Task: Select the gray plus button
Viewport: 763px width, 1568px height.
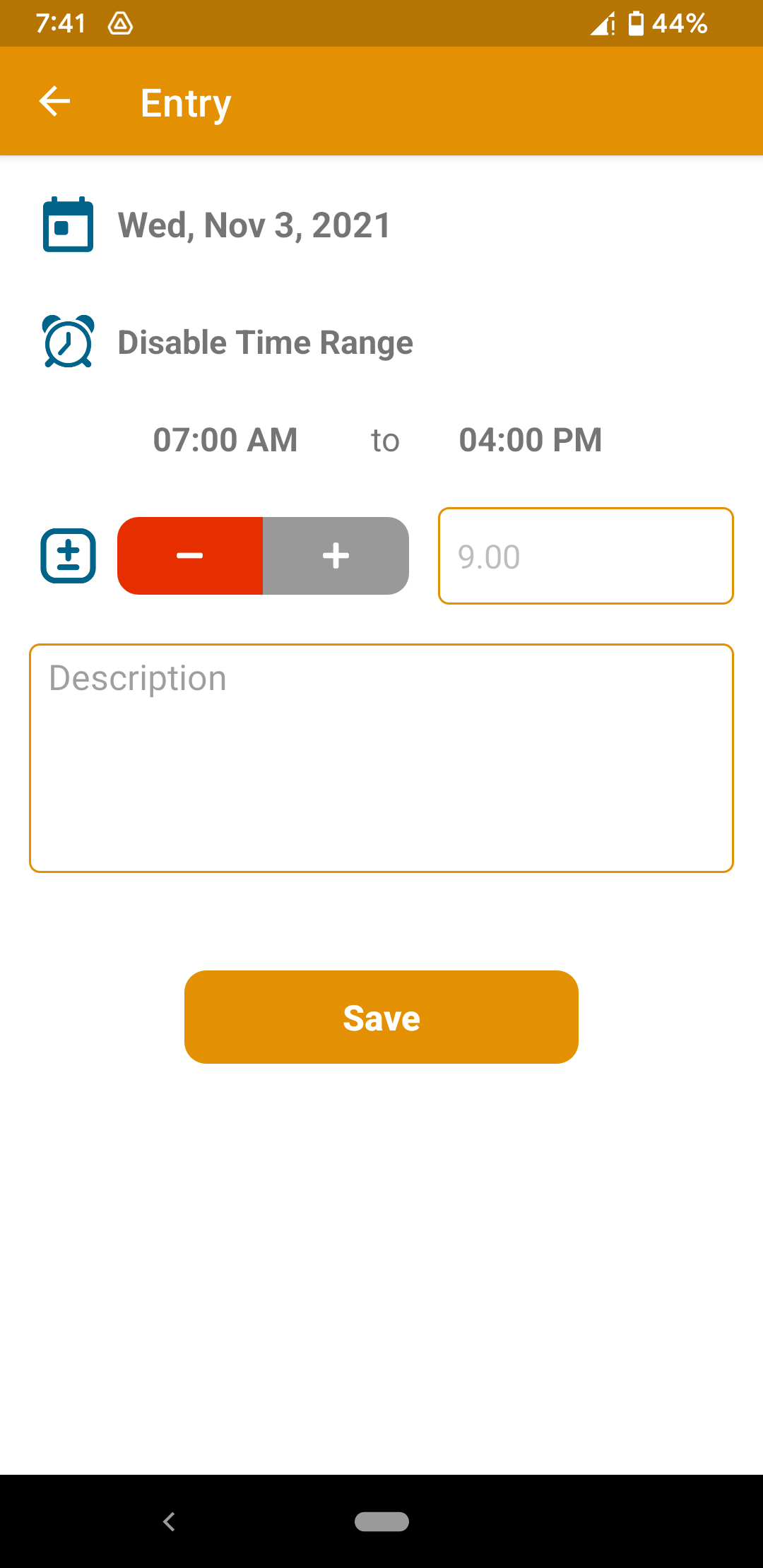Action: point(336,556)
